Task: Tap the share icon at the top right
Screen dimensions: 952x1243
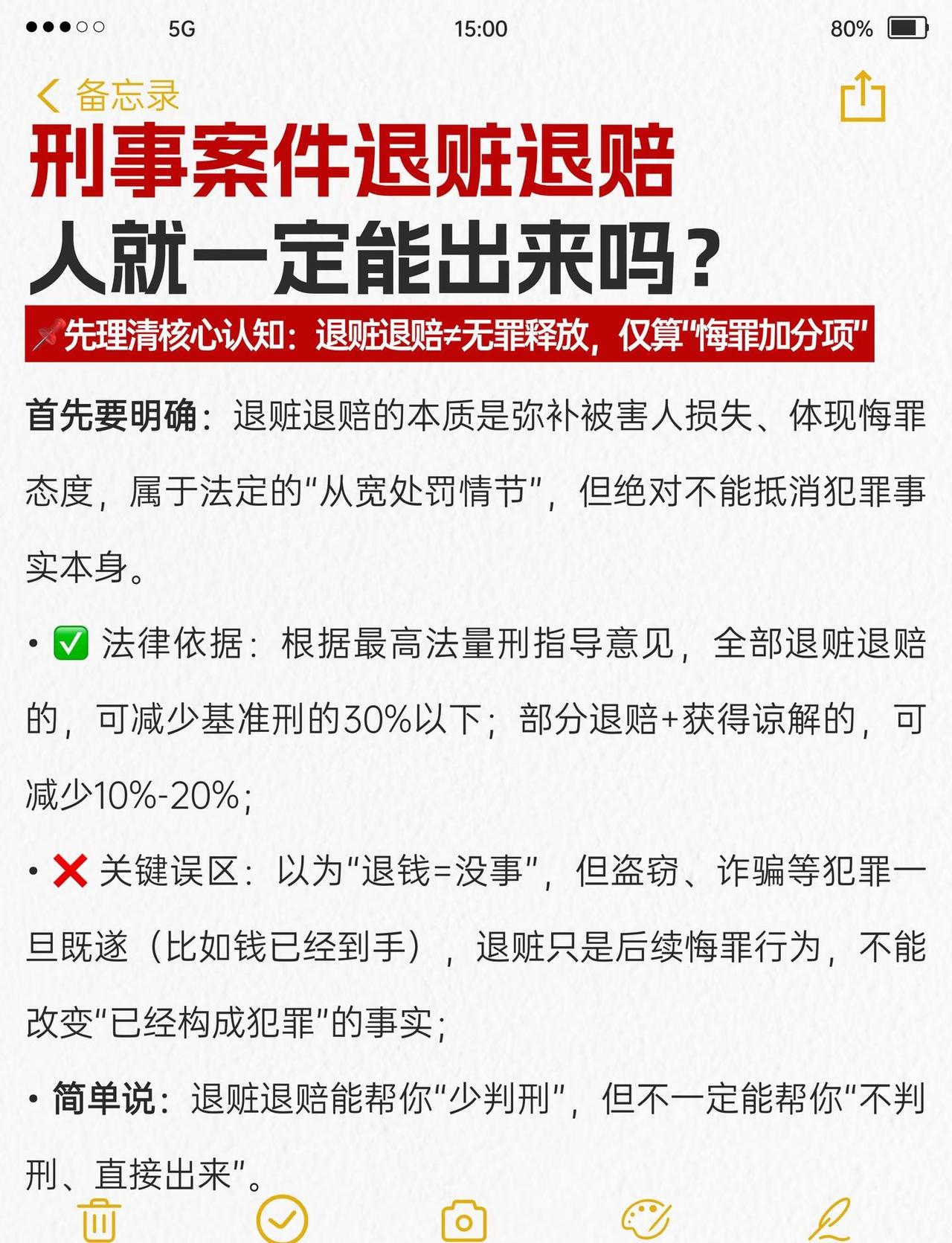Action: point(863,94)
